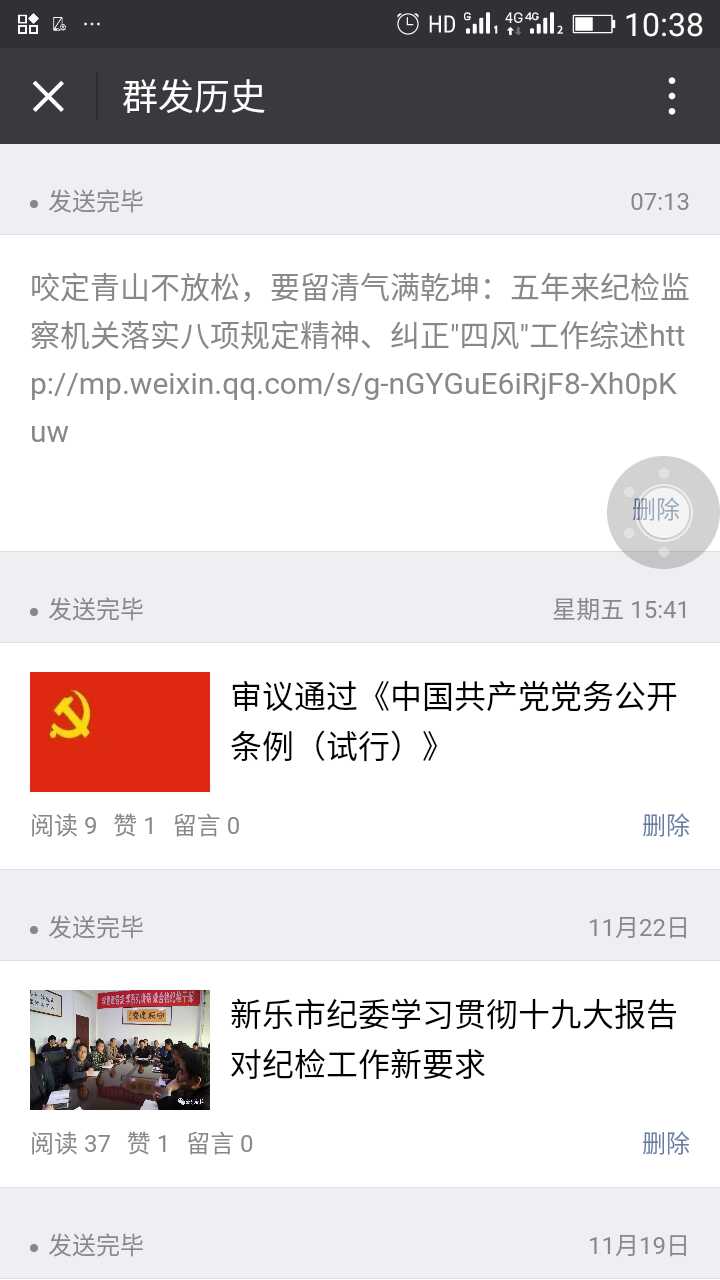
Task: Delete the 新乐市纪委 article entry
Action: pyautogui.click(x=665, y=1143)
